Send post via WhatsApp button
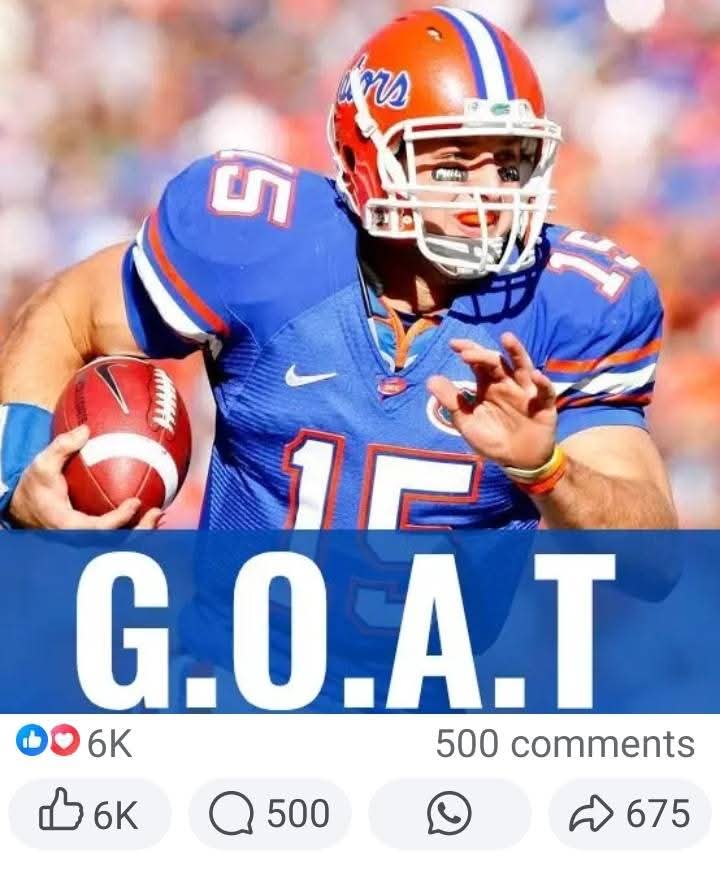 click(x=449, y=814)
